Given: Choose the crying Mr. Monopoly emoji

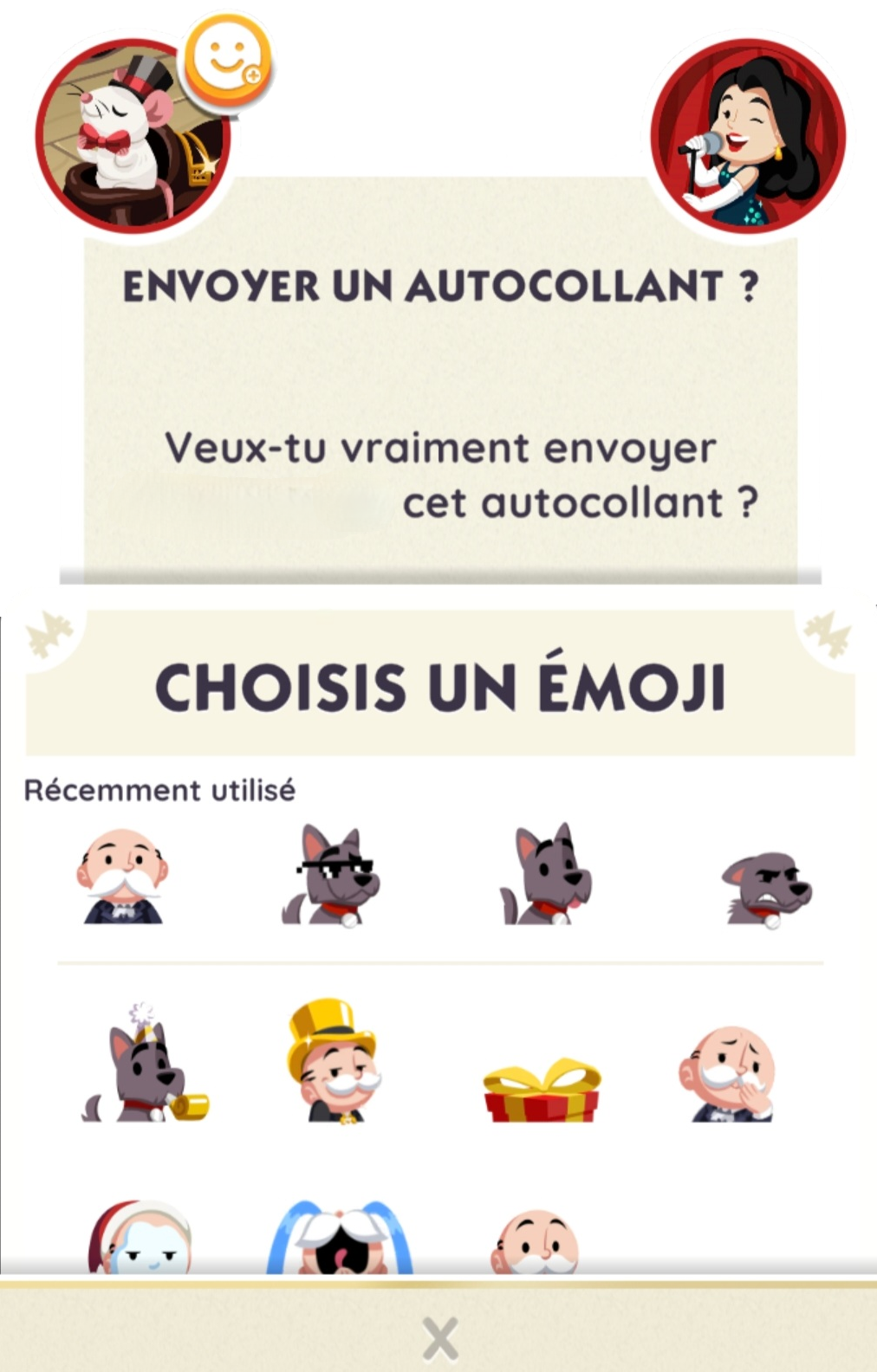Looking at the screenshot, I should 340,1239.
